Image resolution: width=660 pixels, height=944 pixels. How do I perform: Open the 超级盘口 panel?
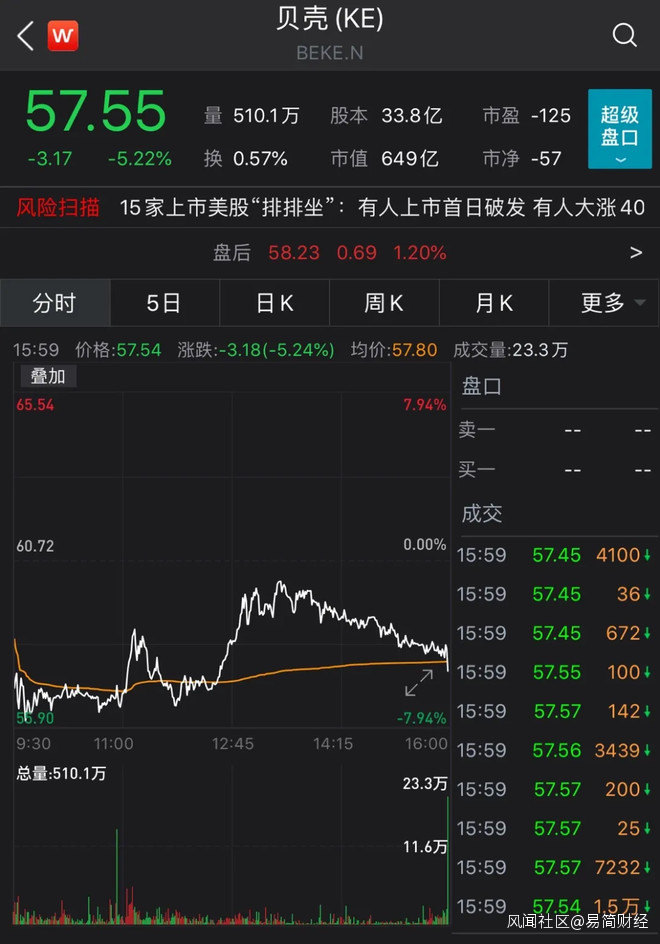(x=619, y=128)
